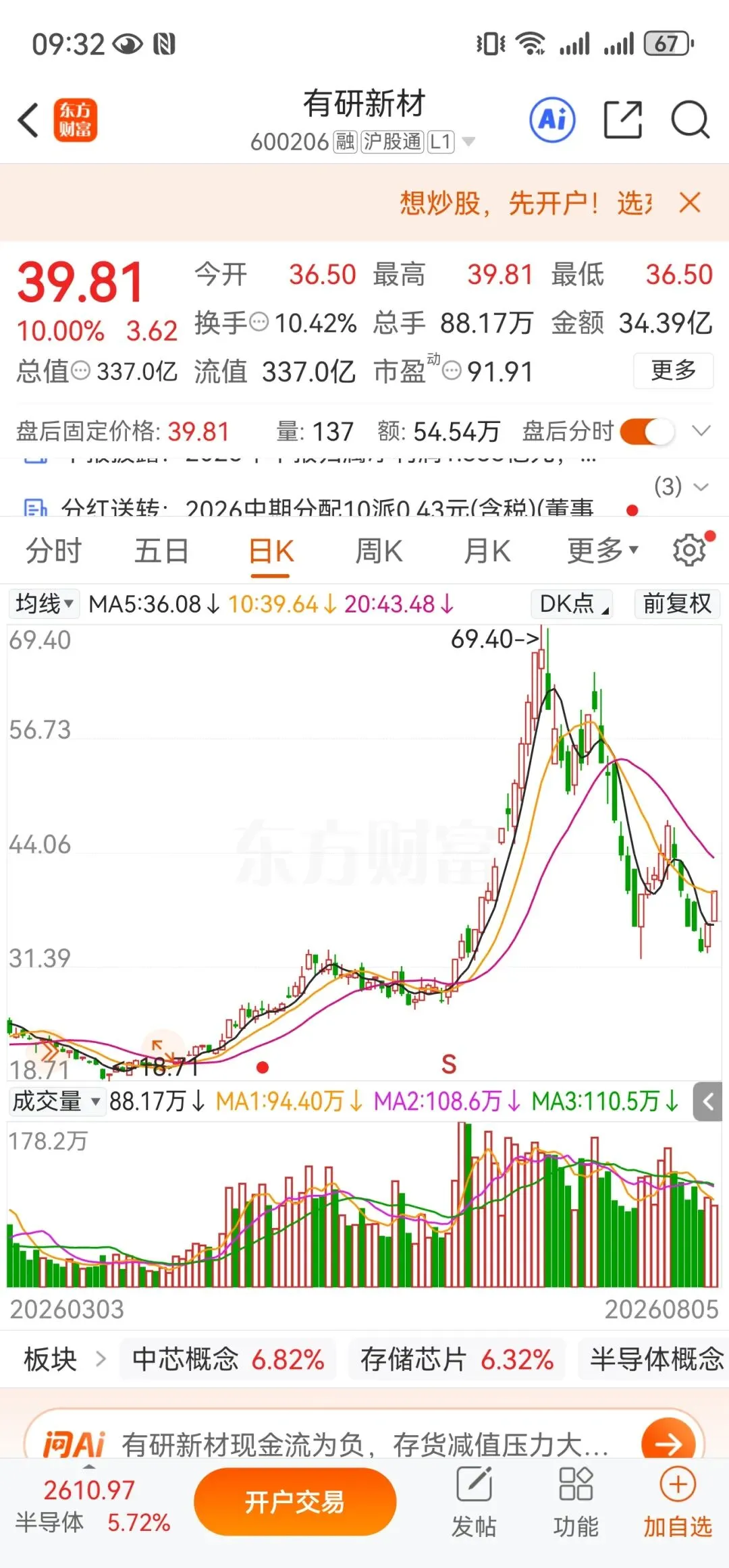Open the 更多 chart period dropdown
Screen dimensions: 729x1568
(602, 551)
